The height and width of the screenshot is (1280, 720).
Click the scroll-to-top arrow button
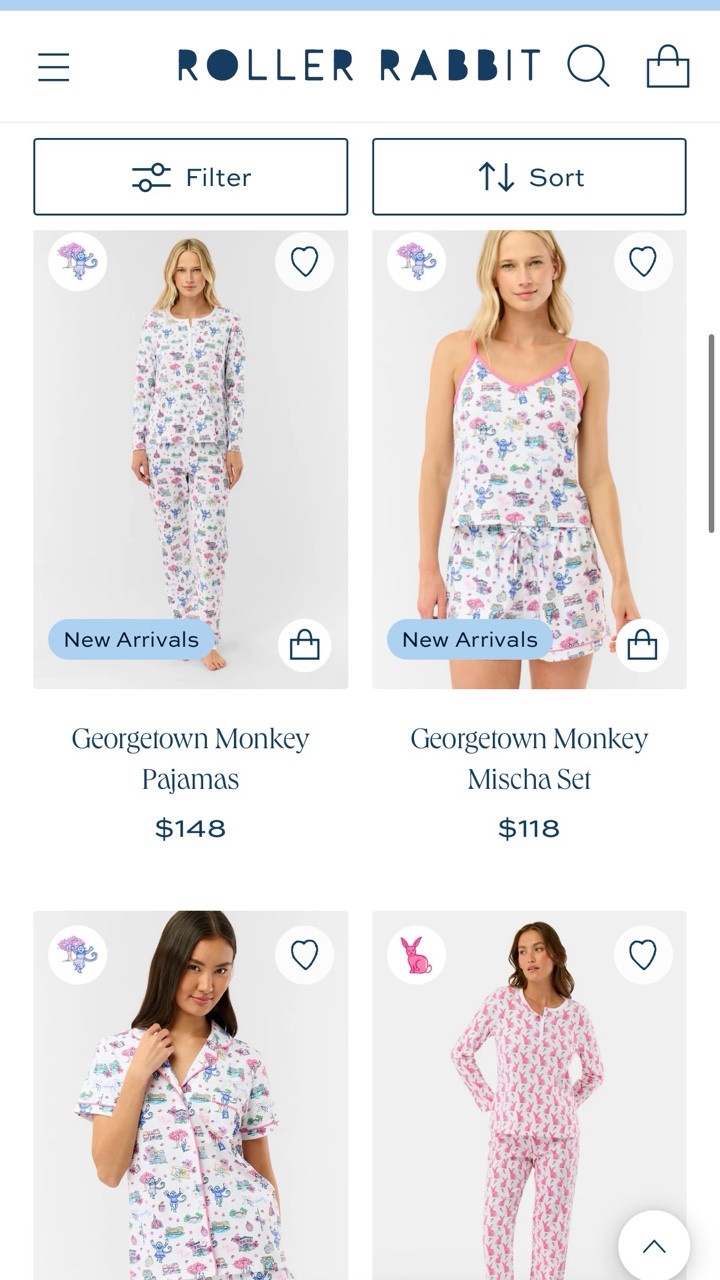[655, 1245]
